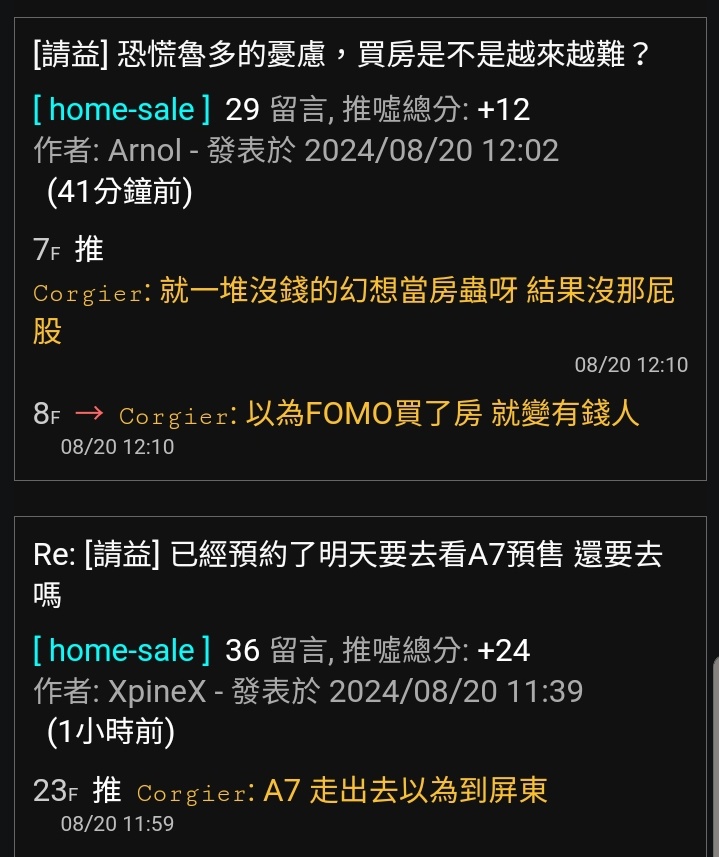Open the home-sale board tag under the A7預售 post
This screenshot has height=857, width=719.
tap(121, 651)
